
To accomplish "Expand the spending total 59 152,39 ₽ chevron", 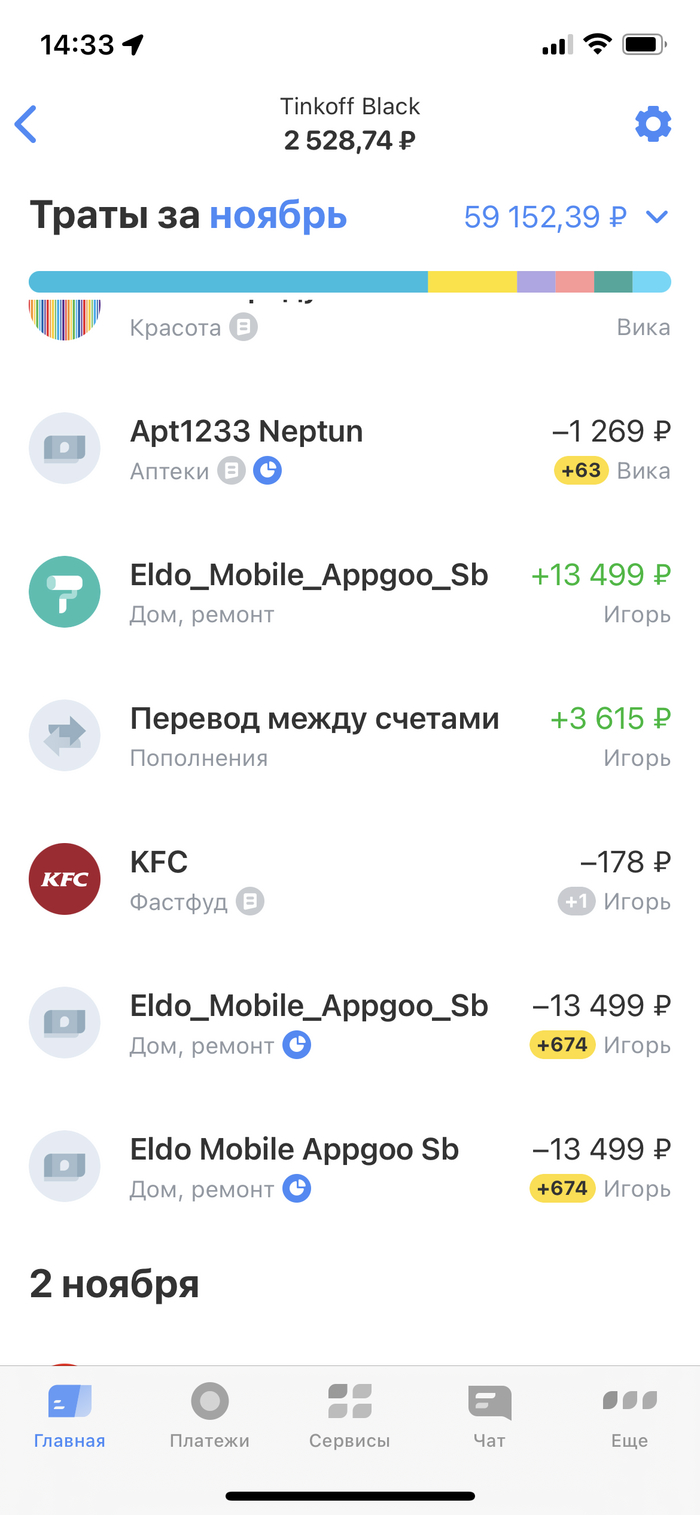I will pos(657,217).
